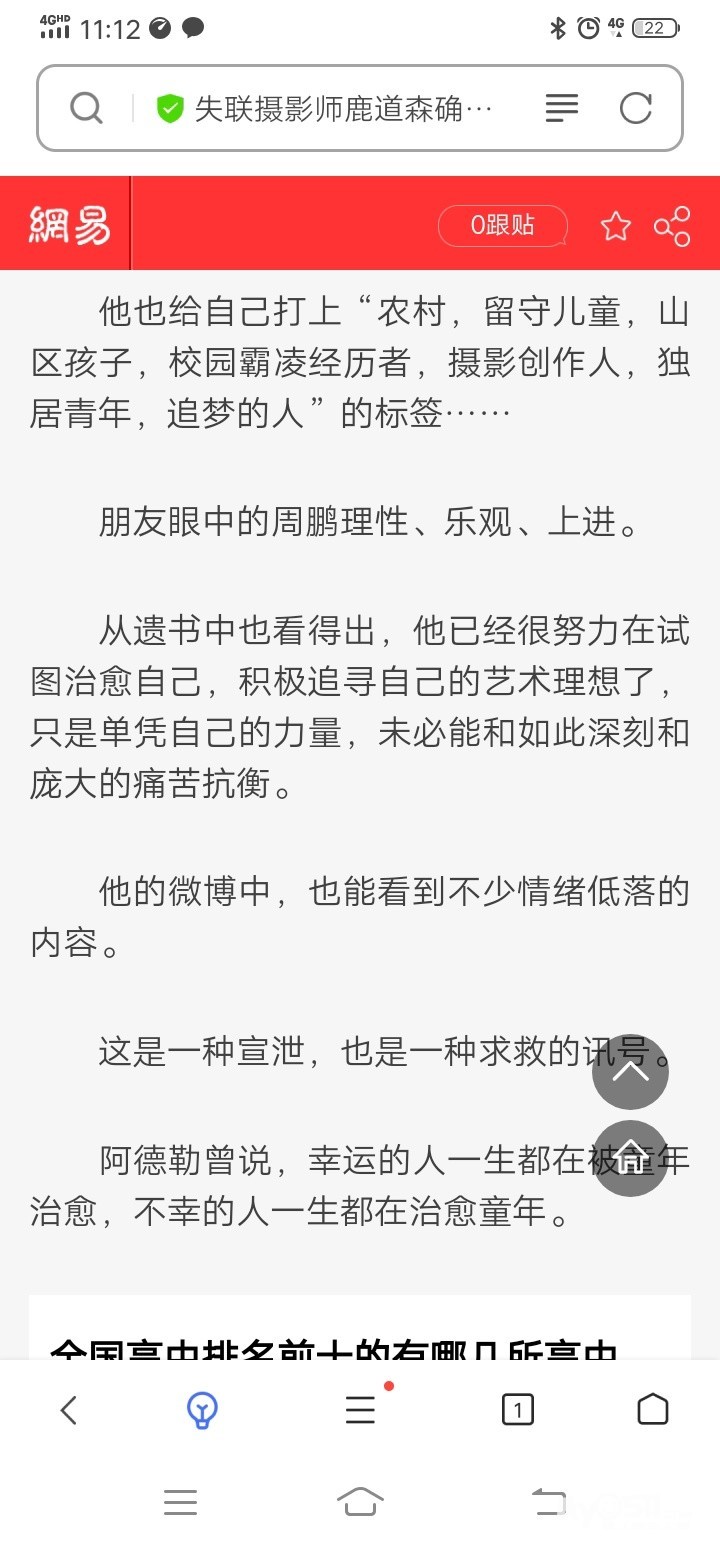Reload the current page

point(635,108)
